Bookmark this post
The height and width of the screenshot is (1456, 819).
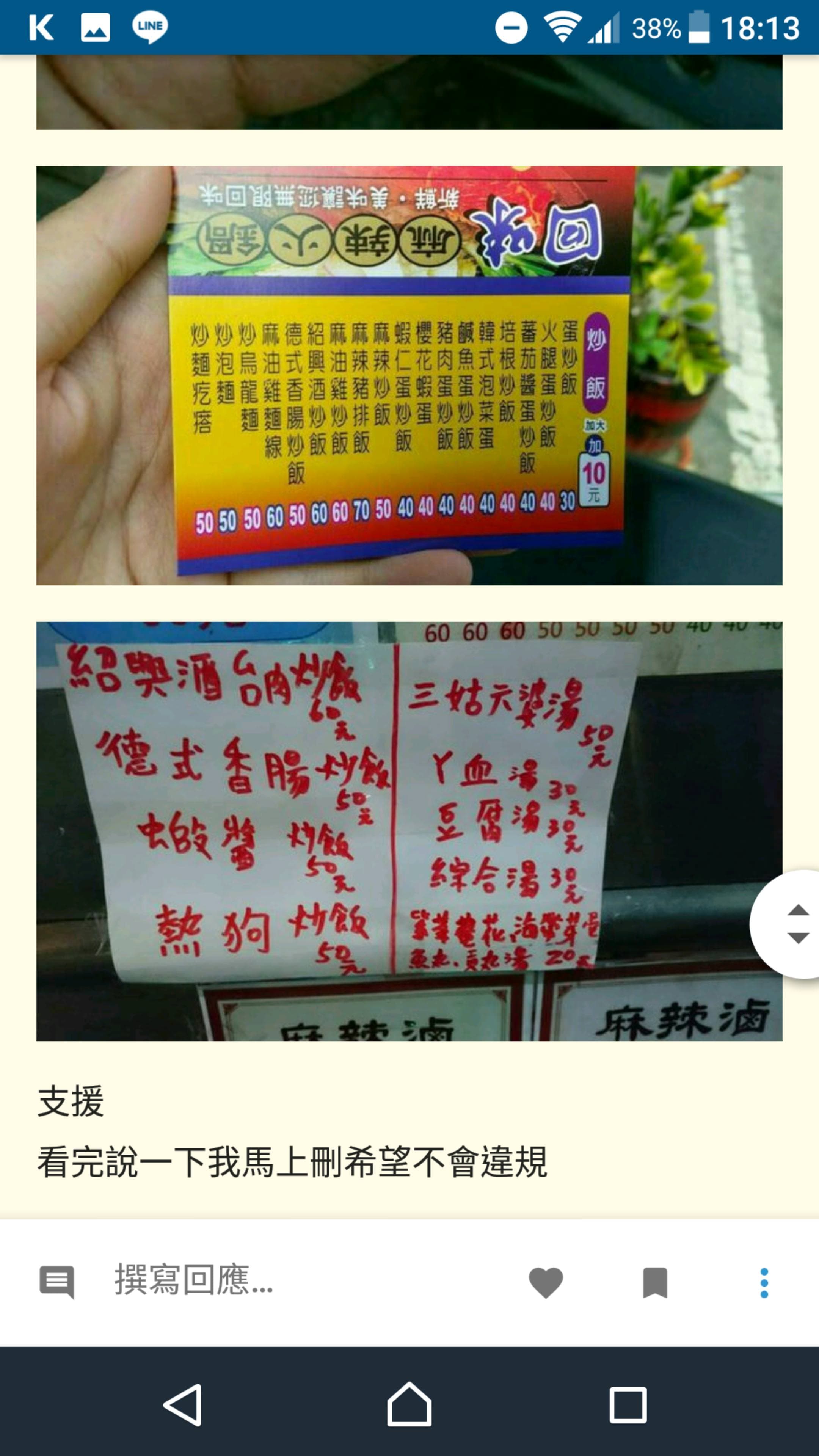click(655, 1282)
